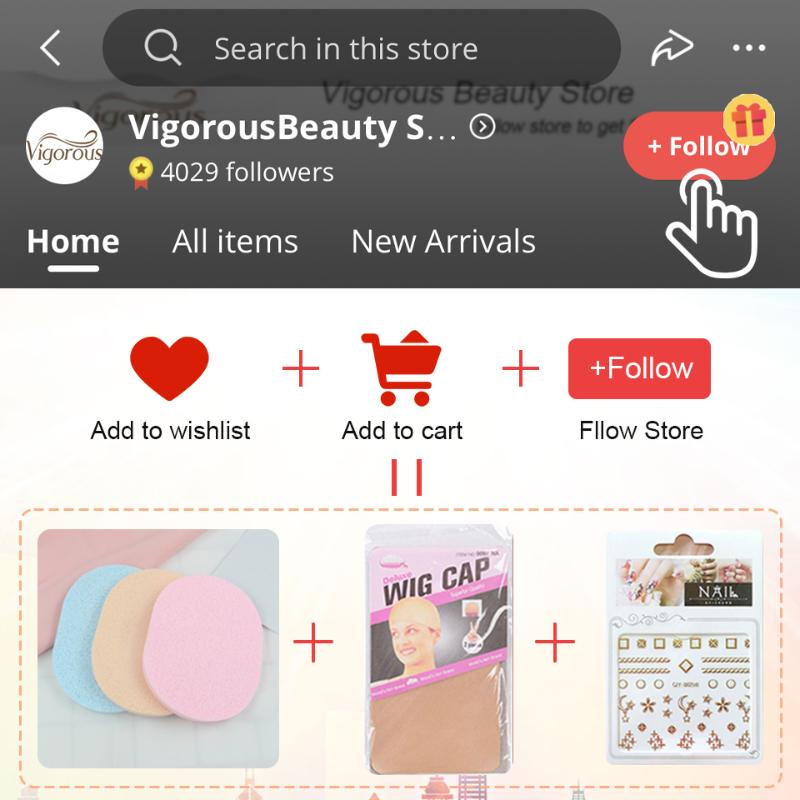Image resolution: width=800 pixels, height=800 pixels.
Task: Switch to the All items tab
Action: (235, 242)
